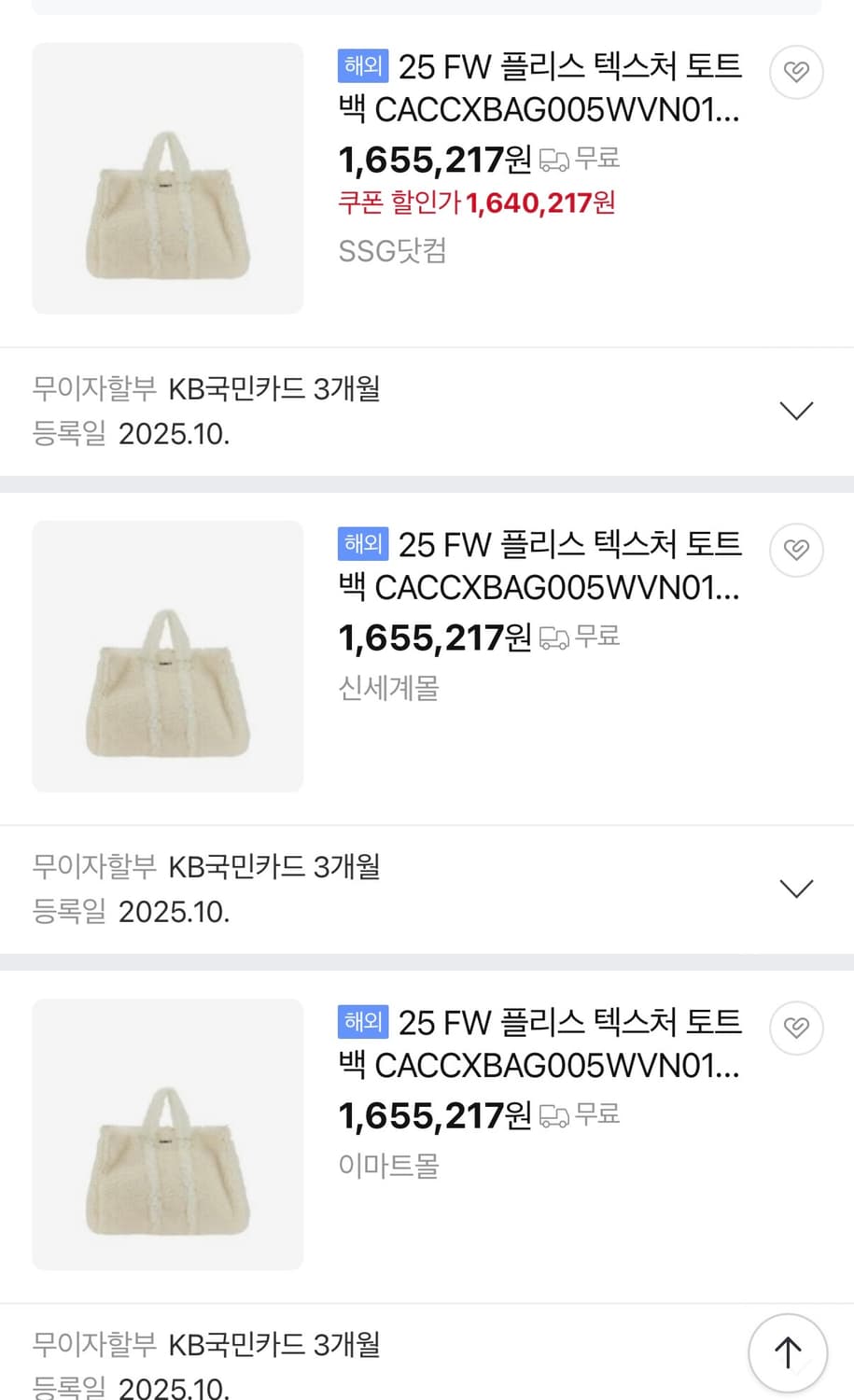The width and height of the screenshot is (854, 1400).
Task: Toggle the wishlist heart on SSG닷컴 listing
Action: 795,72
